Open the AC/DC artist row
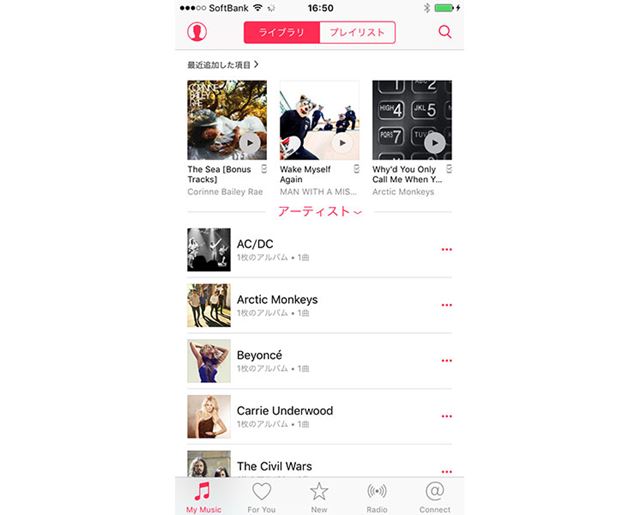 pyautogui.click(x=300, y=249)
